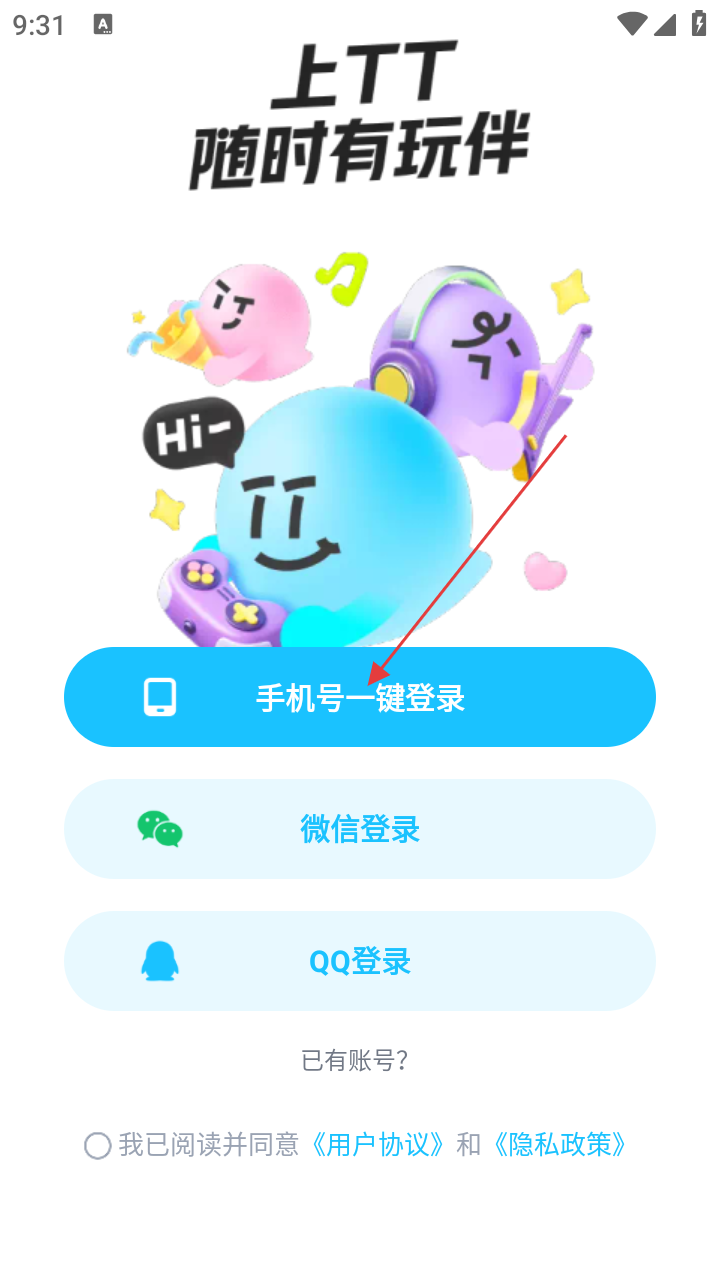Open the 已有账号? link
This screenshot has width=720, height=1280.
[x=355, y=1060]
